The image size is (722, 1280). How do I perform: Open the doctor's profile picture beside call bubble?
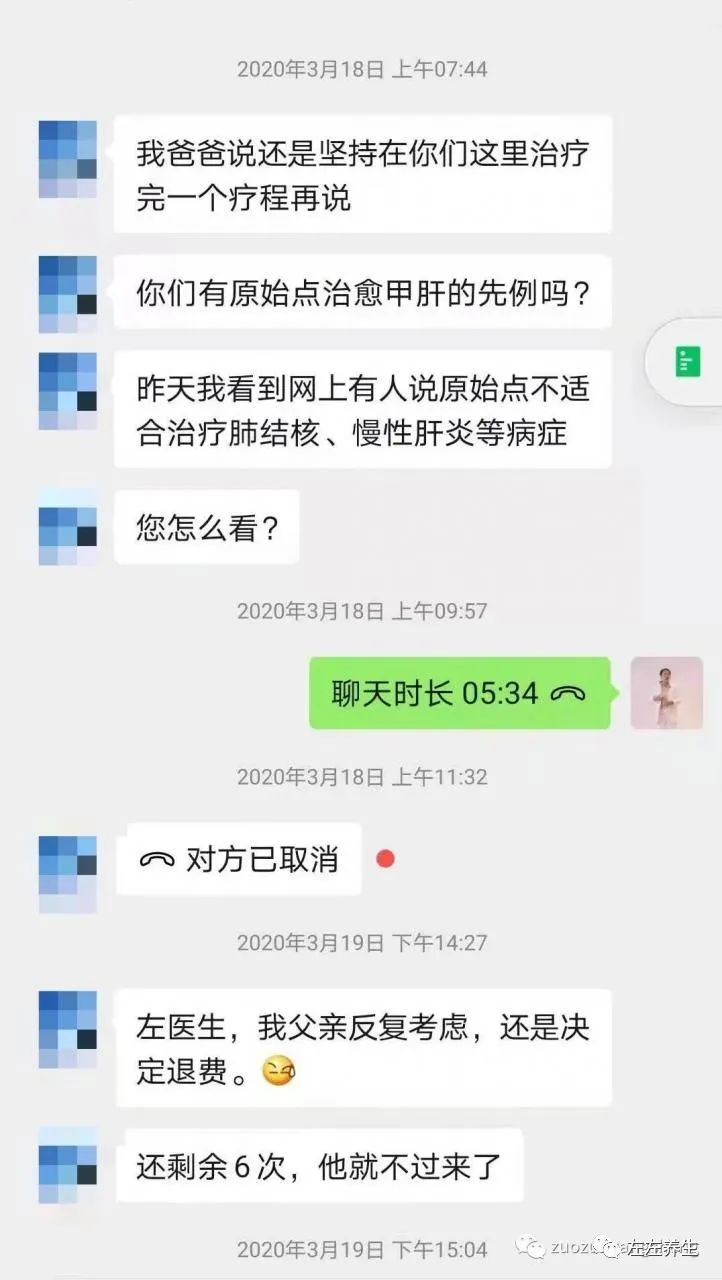(x=668, y=692)
